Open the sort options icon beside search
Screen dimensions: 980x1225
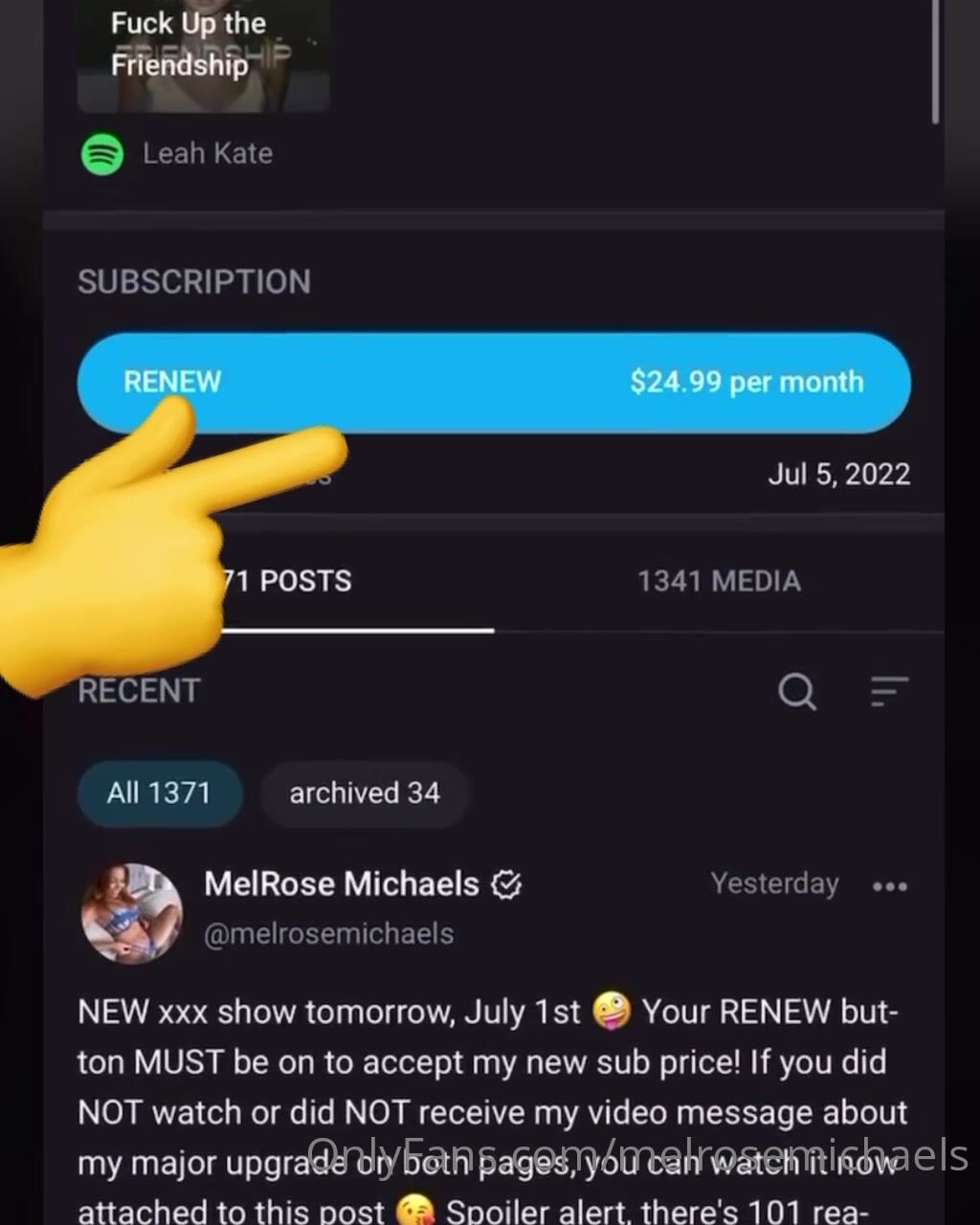[x=889, y=690]
